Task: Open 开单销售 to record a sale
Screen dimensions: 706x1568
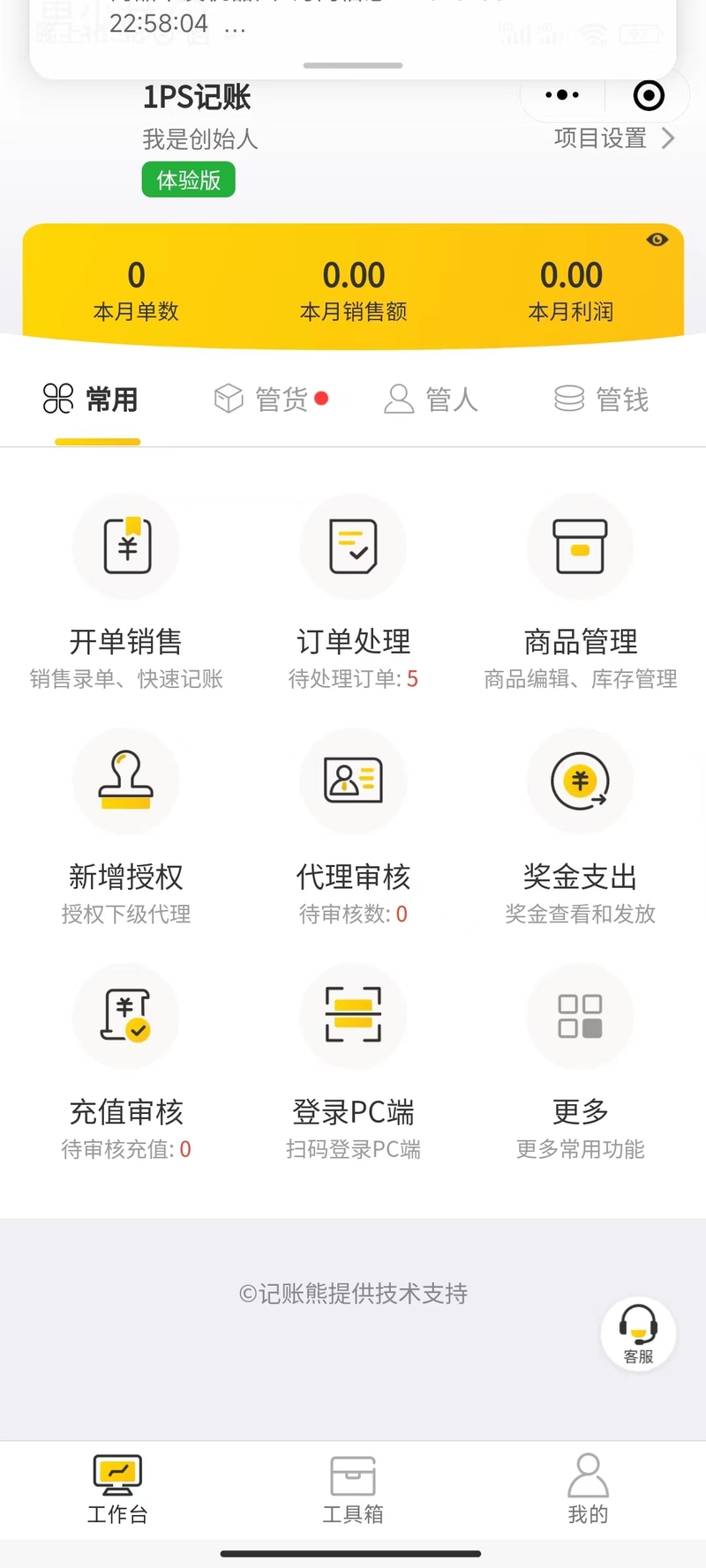Action: 126,593
